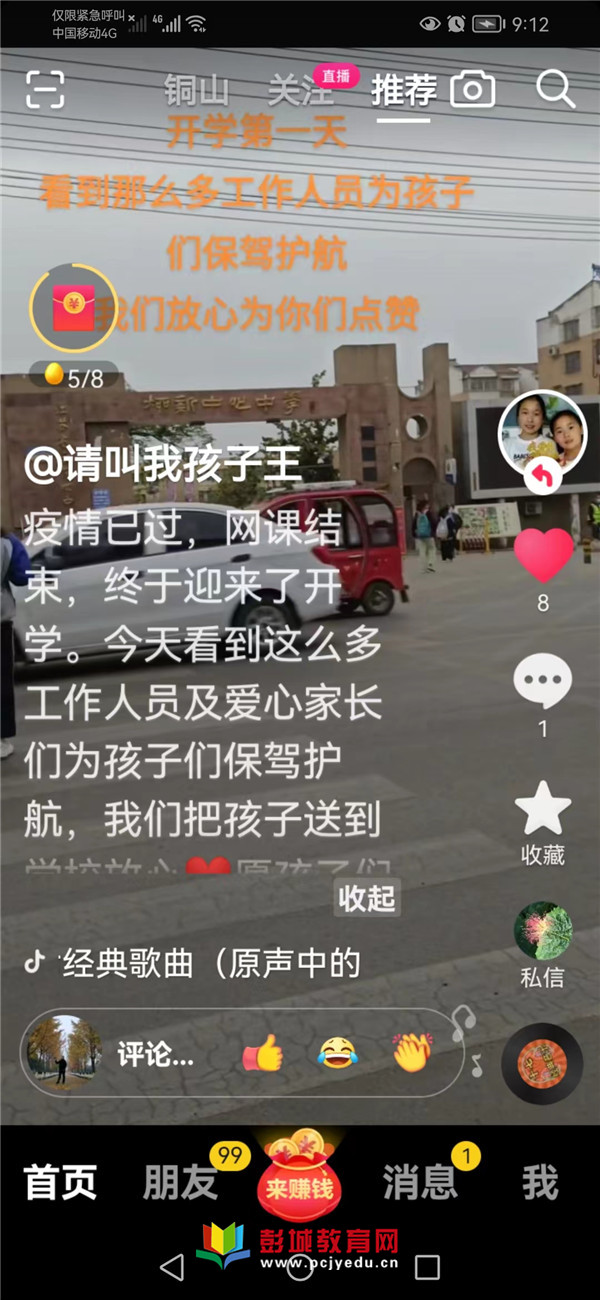600x1300 pixels.
Task: Select the 推荐 tab
Action: [404, 91]
